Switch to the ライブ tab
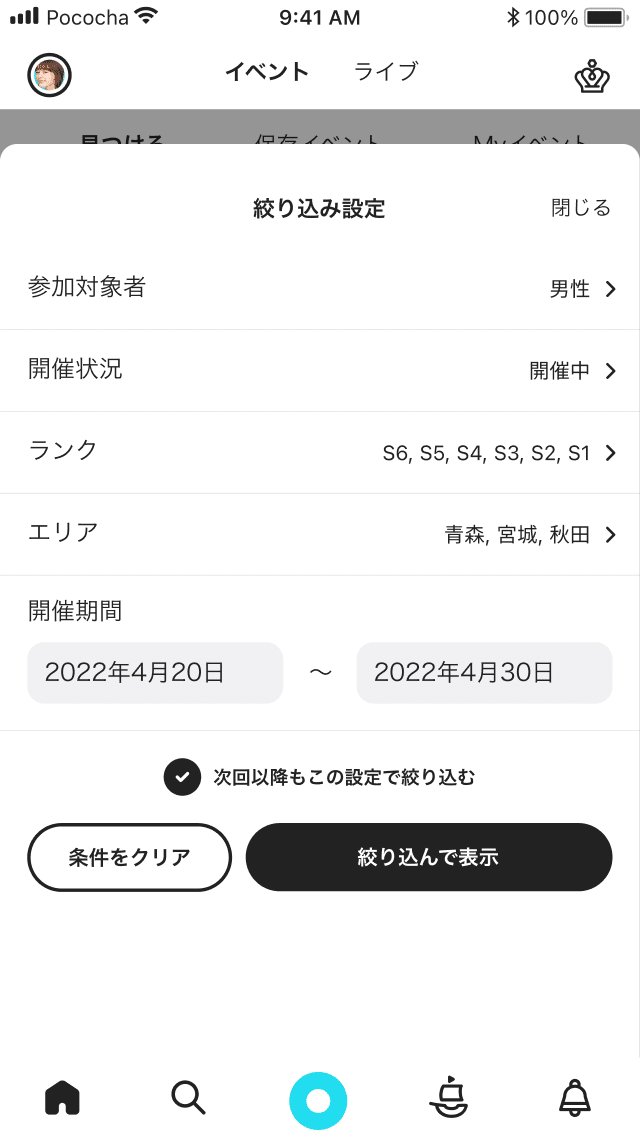Image resolution: width=640 pixels, height=1143 pixels. [386, 71]
